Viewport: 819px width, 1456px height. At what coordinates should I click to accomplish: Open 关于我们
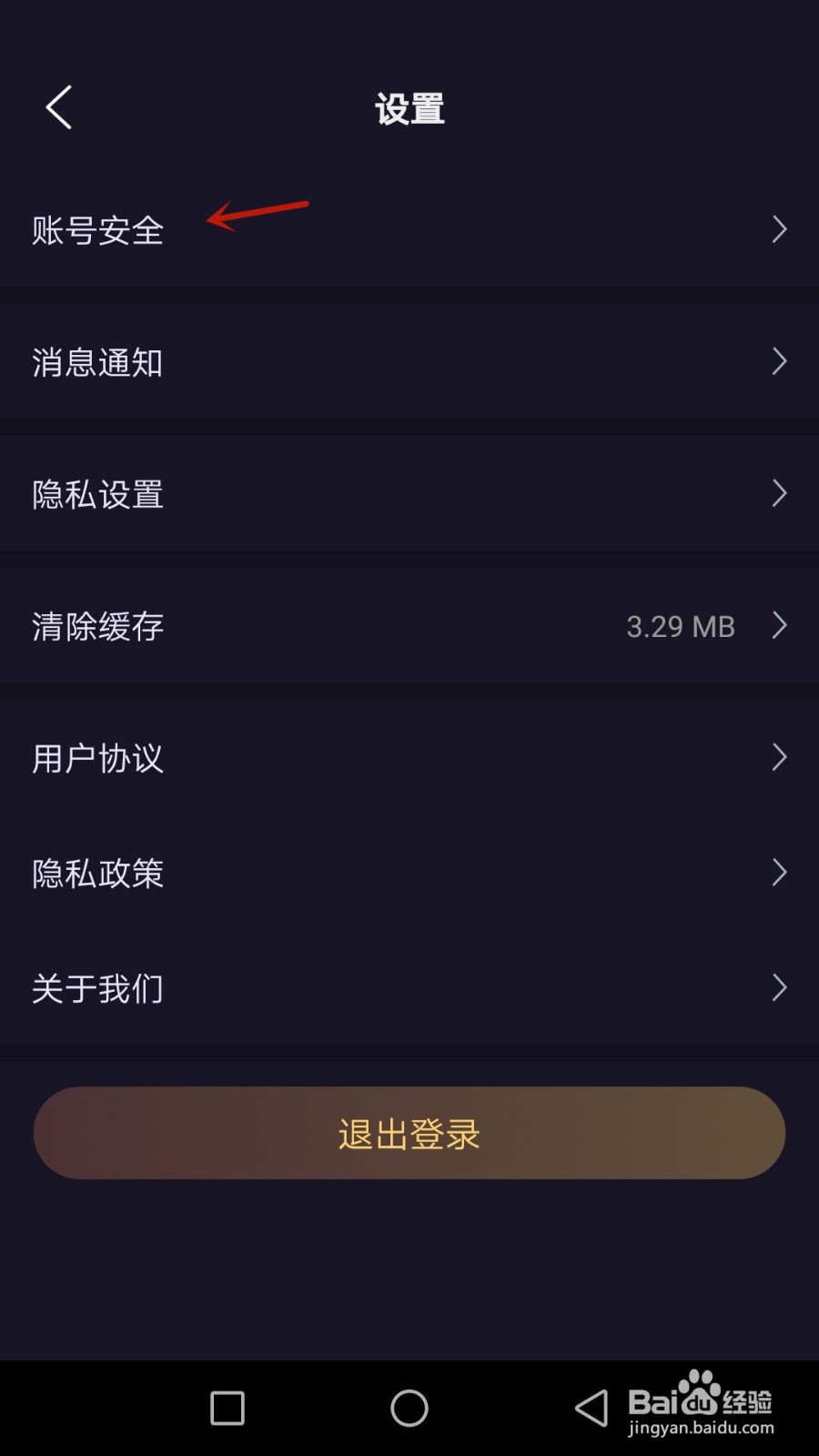(409, 987)
